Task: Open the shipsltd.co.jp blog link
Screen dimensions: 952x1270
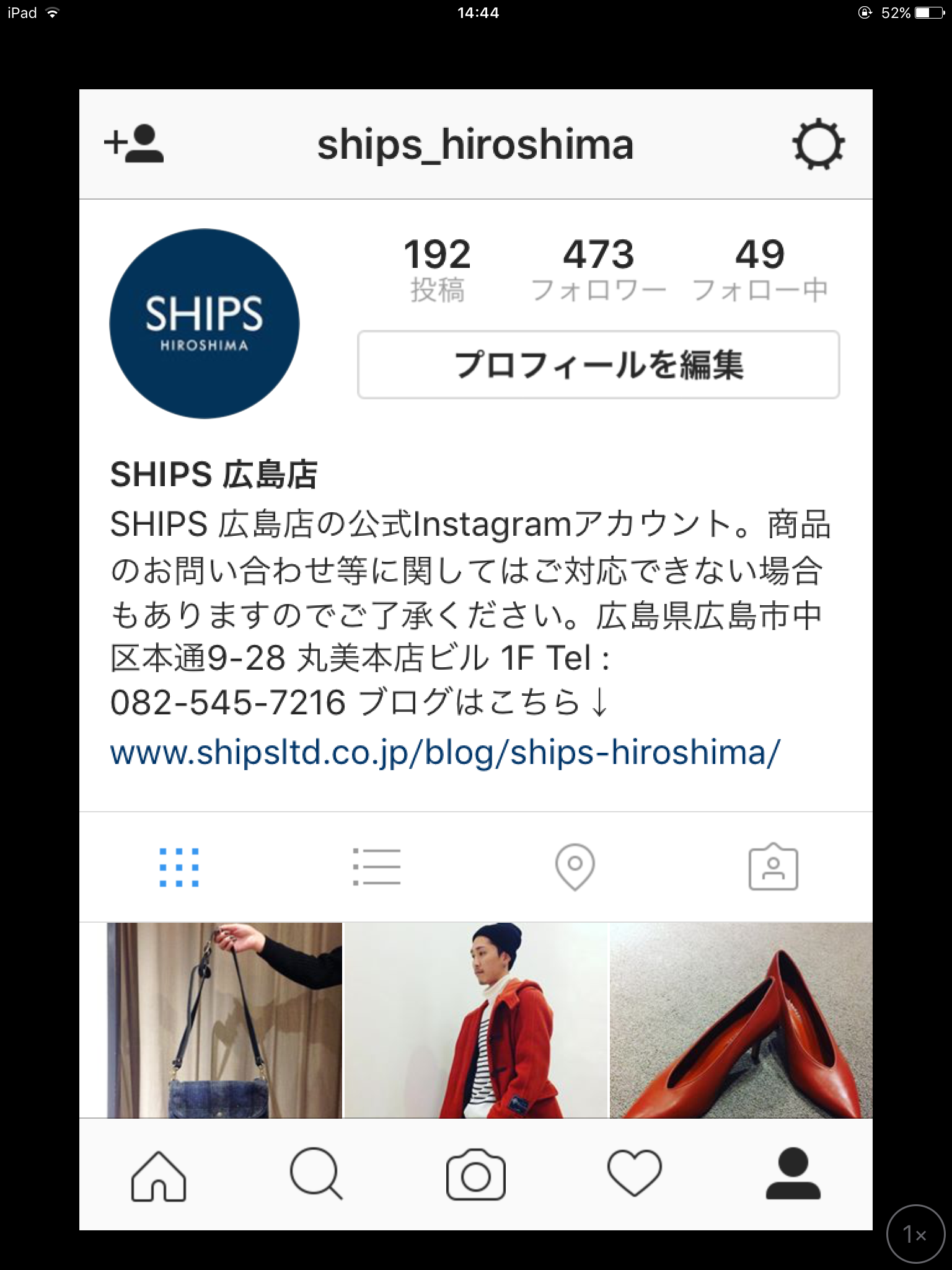Action: [x=444, y=752]
